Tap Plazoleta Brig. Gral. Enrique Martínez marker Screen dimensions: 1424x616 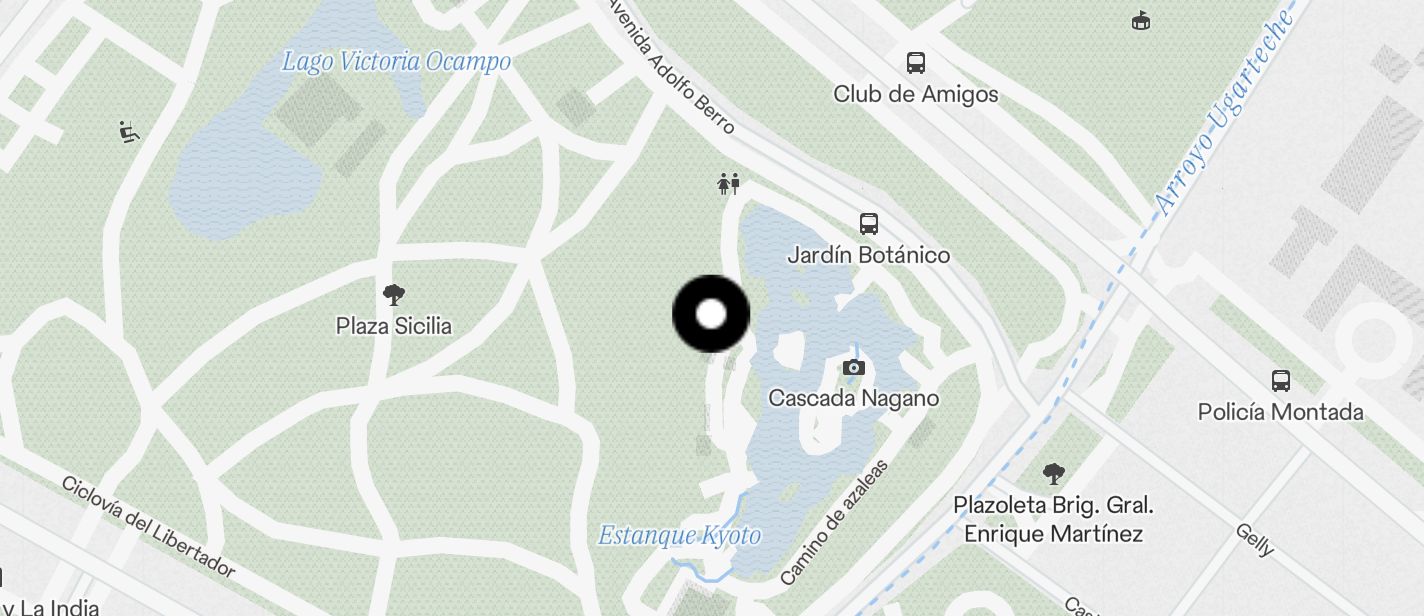click(1053, 473)
